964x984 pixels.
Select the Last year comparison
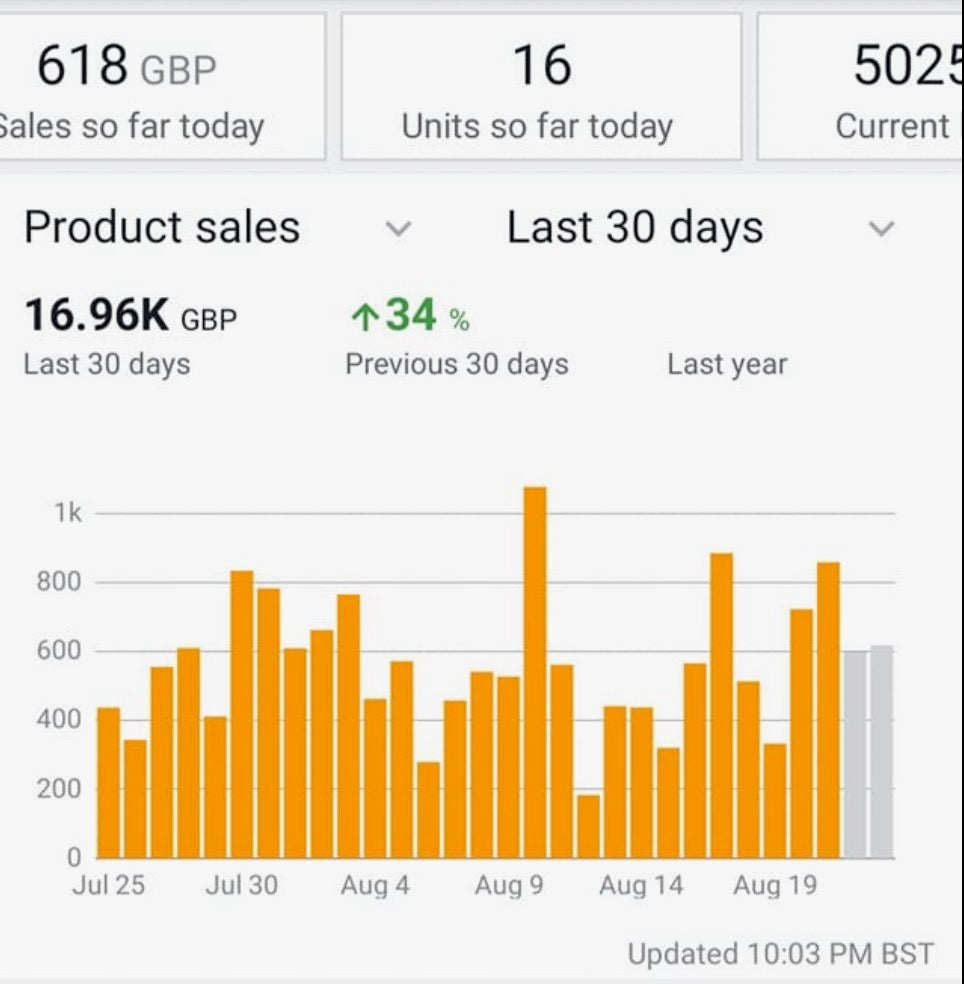(727, 364)
